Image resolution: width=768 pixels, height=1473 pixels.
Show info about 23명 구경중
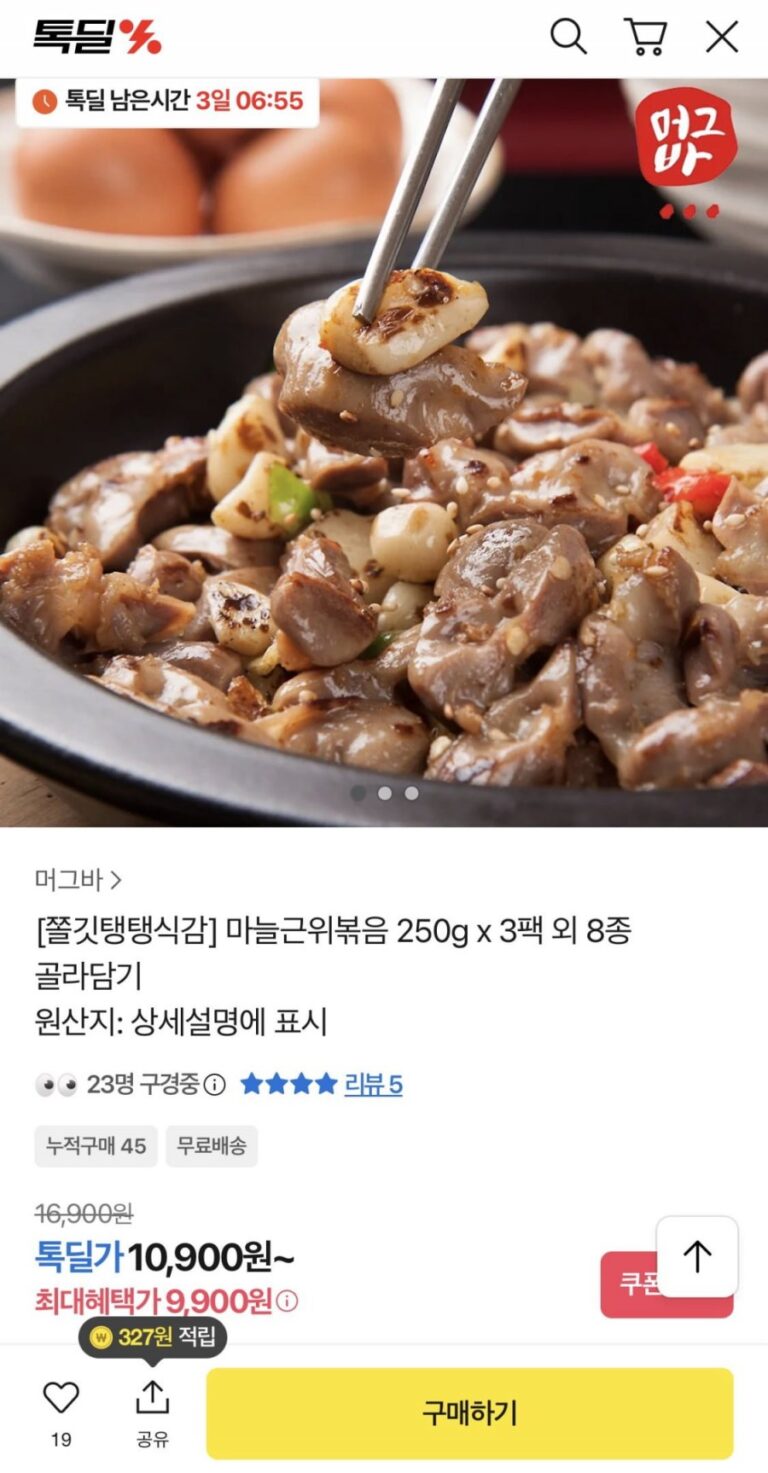pyautogui.click(x=215, y=1084)
